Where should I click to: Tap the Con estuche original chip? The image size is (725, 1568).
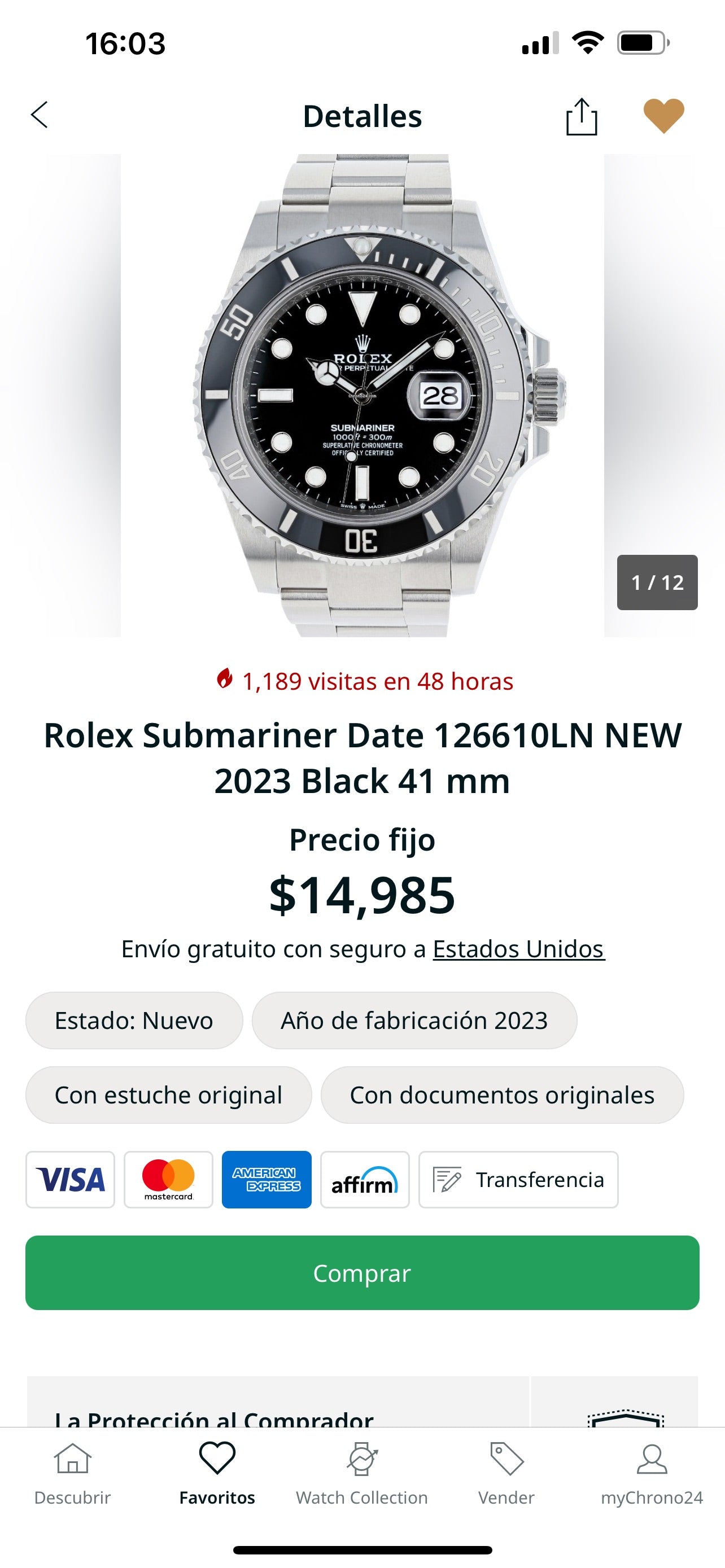[x=168, y=1095]
